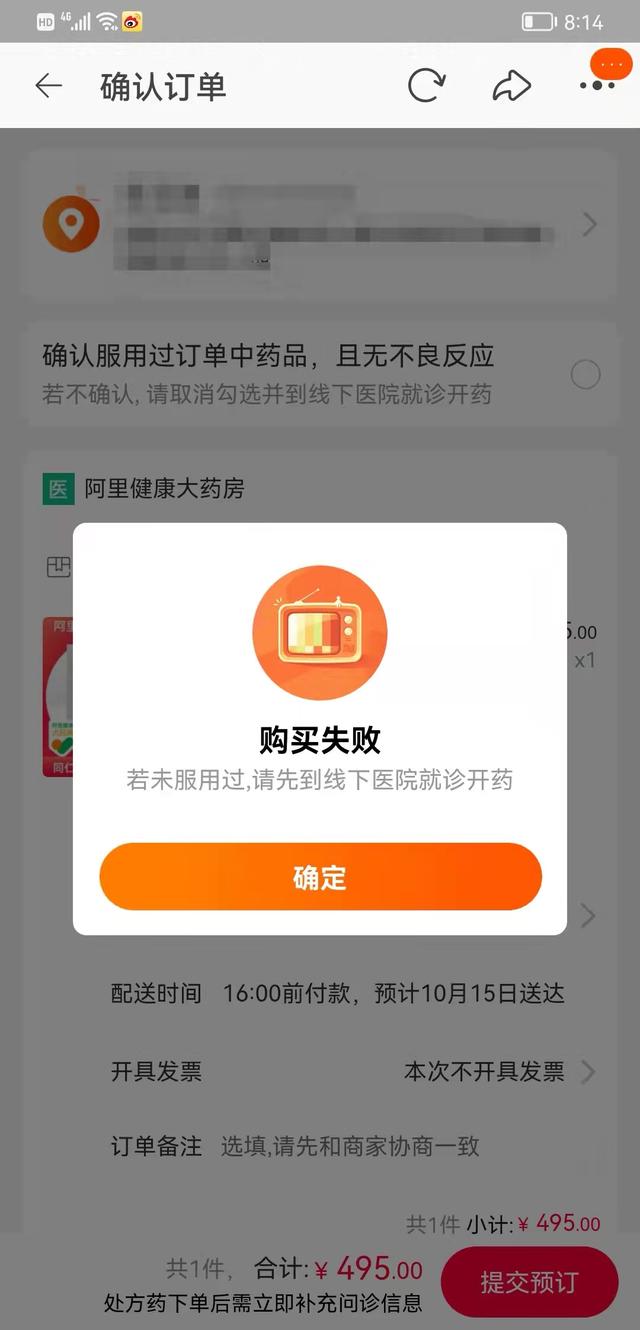Viewport: 640px width, 1330px height.
Task: Refresh the order confirmation page
Action: point(426,86)
